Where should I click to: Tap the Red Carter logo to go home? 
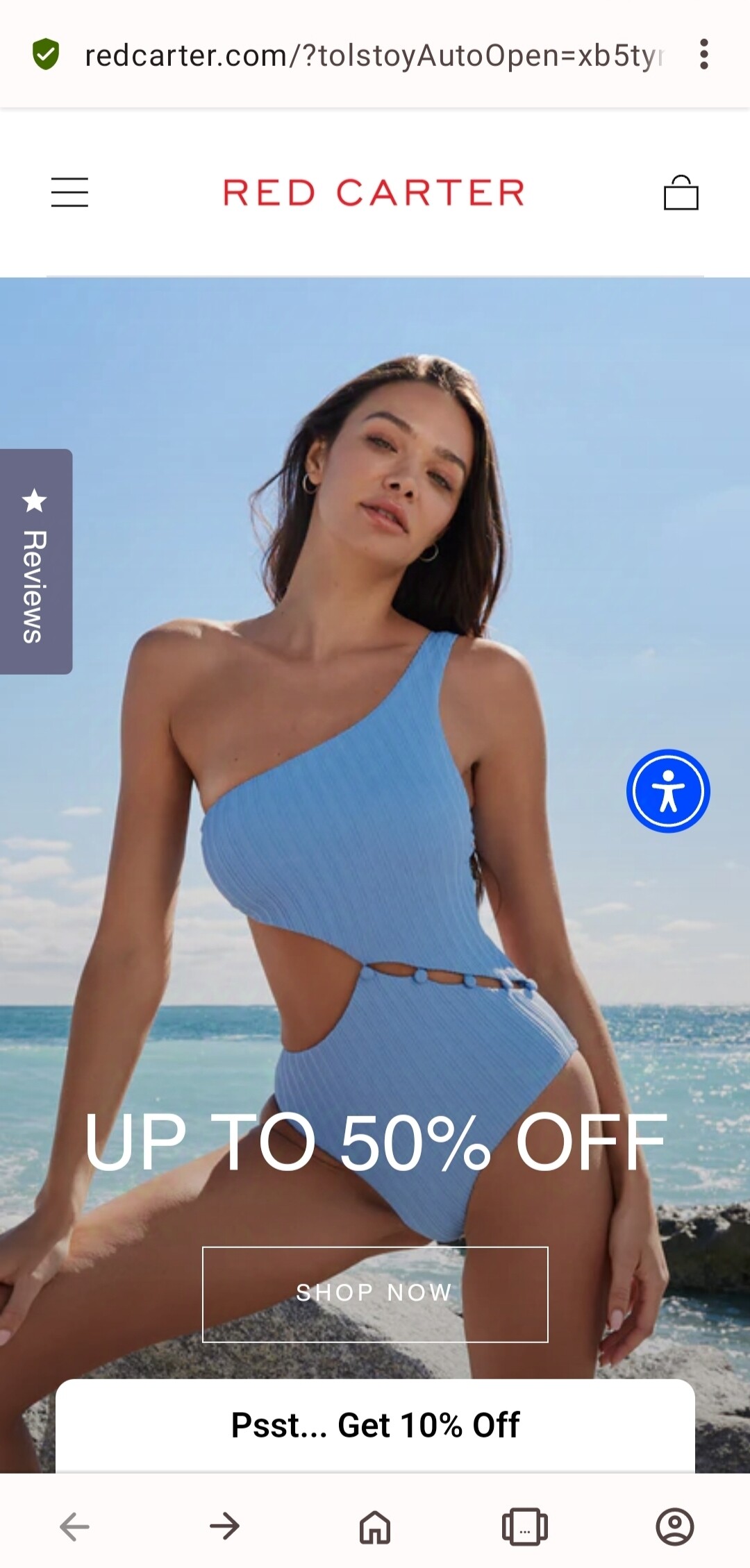coord(374,192)
